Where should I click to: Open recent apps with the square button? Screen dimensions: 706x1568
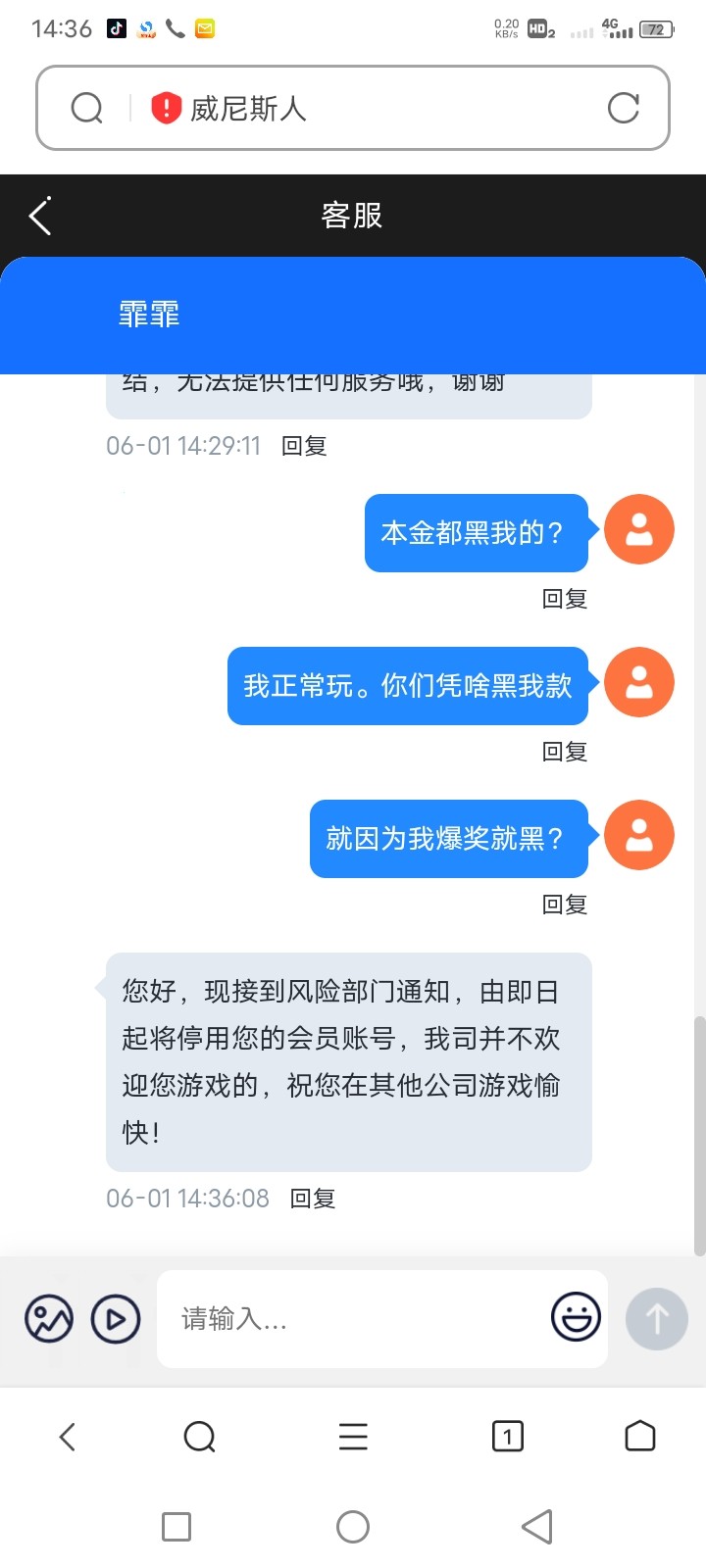coord(176,1526)
